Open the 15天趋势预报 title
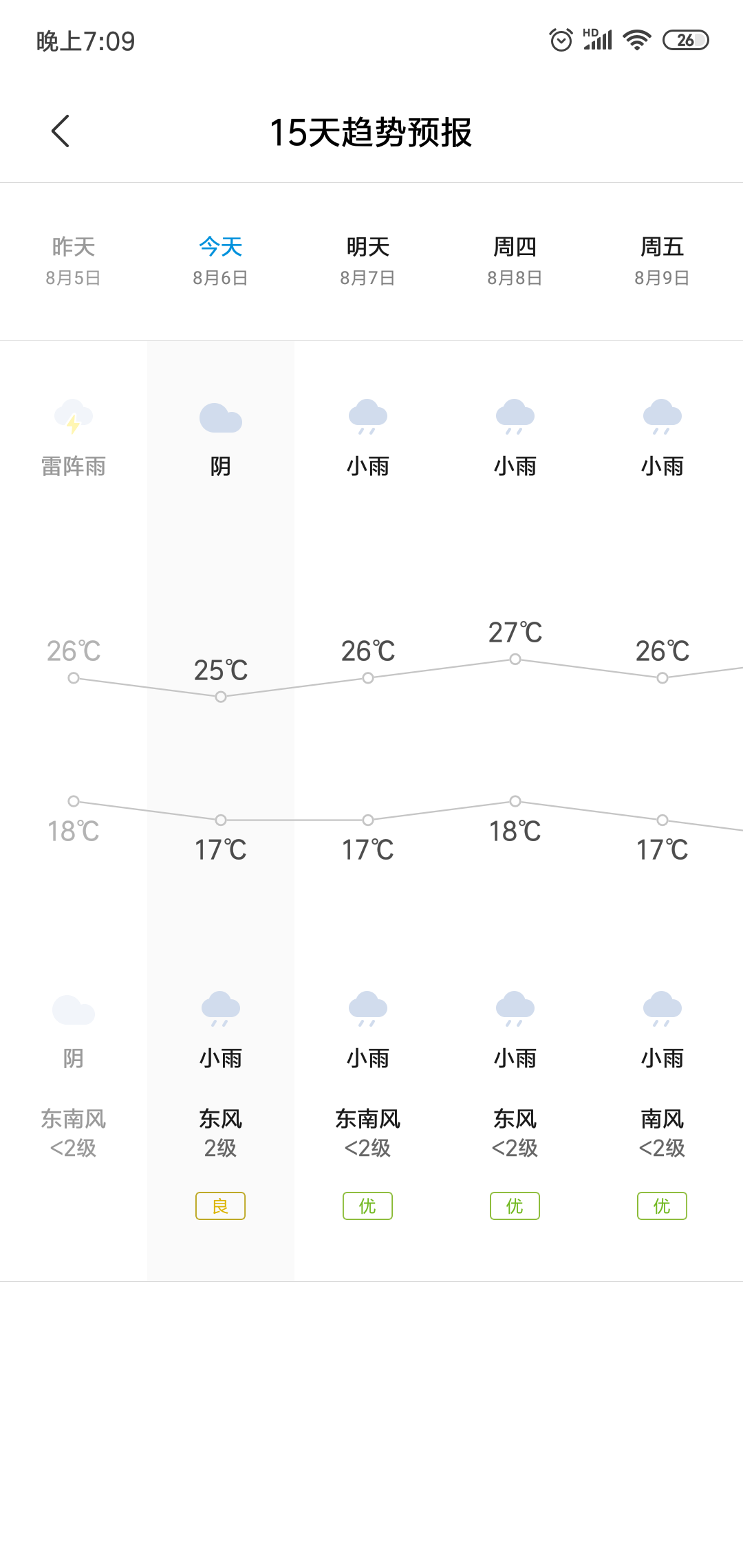Viewport: 743px width, 1568px height. (371, 133)
